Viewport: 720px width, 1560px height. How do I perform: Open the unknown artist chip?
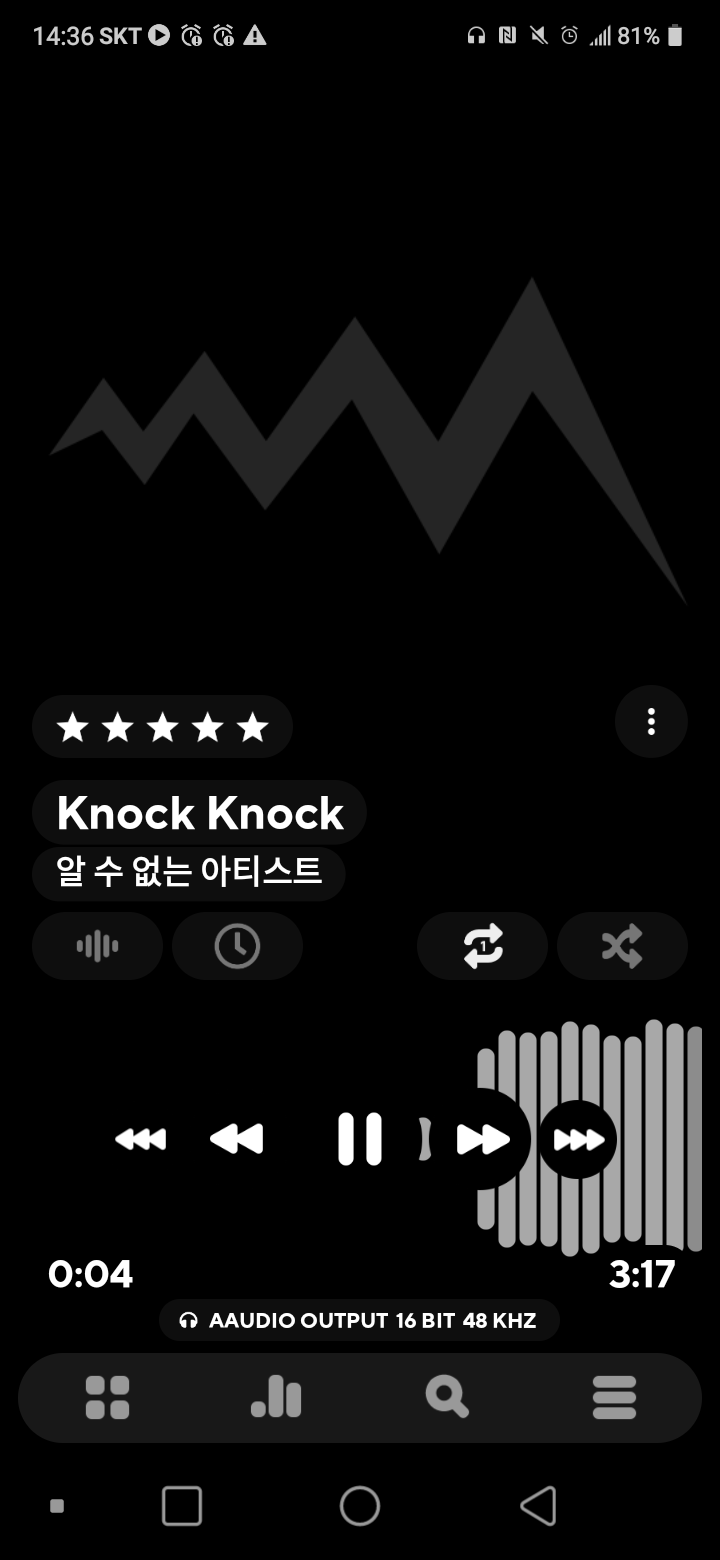188,873
